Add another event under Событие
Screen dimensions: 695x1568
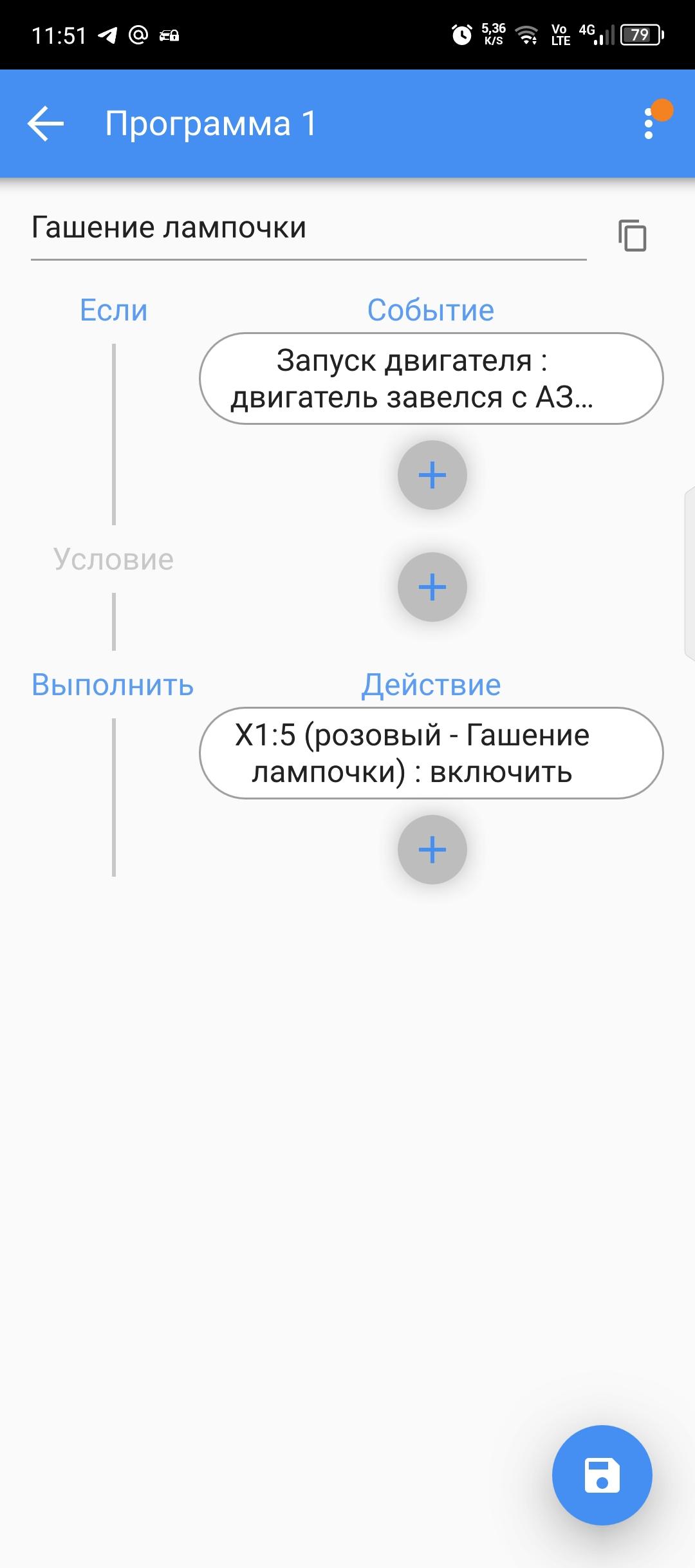[x=432, y=475]
